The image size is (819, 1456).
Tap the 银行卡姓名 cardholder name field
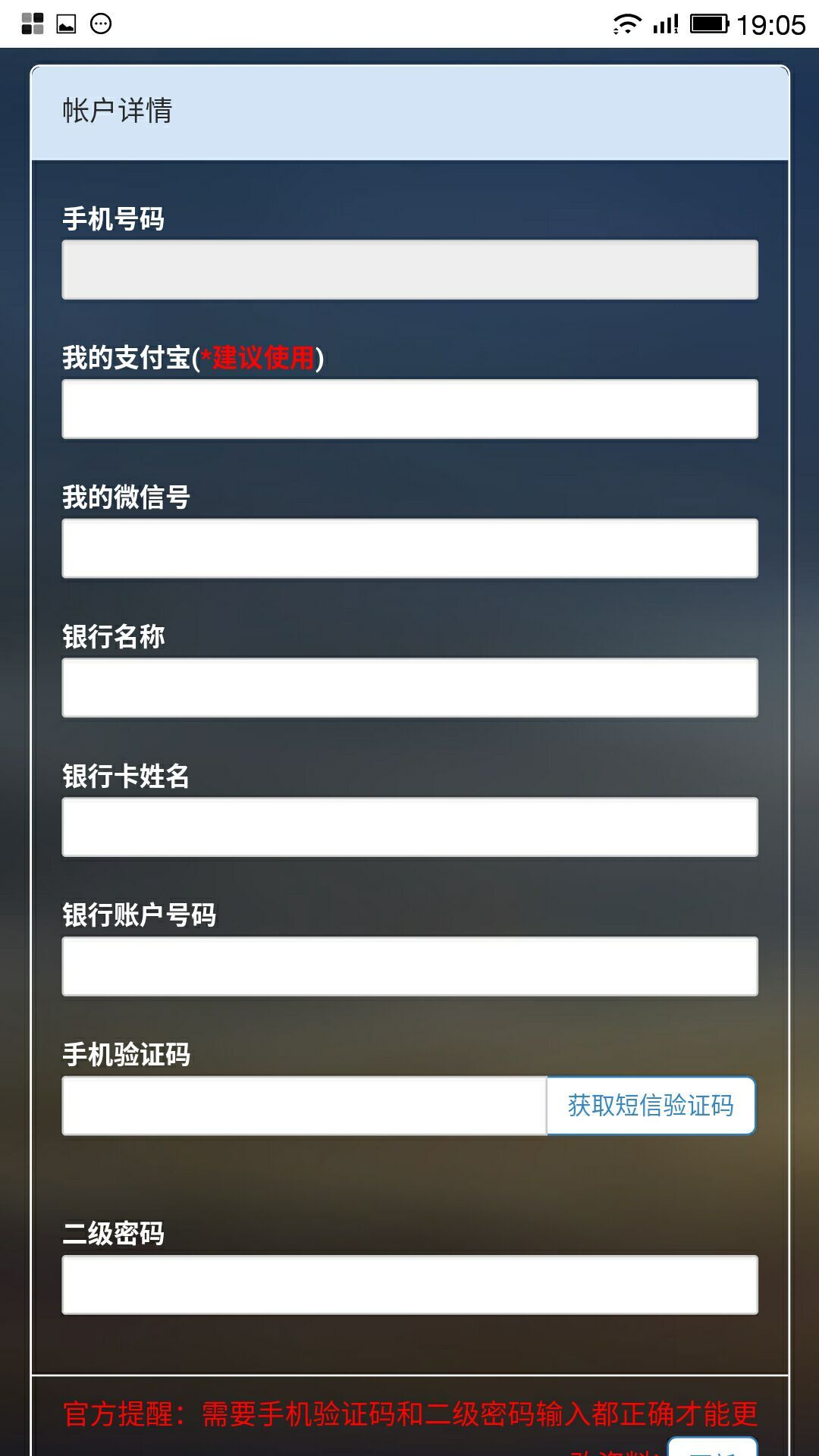pyautogui.click(x=409, y=827)
